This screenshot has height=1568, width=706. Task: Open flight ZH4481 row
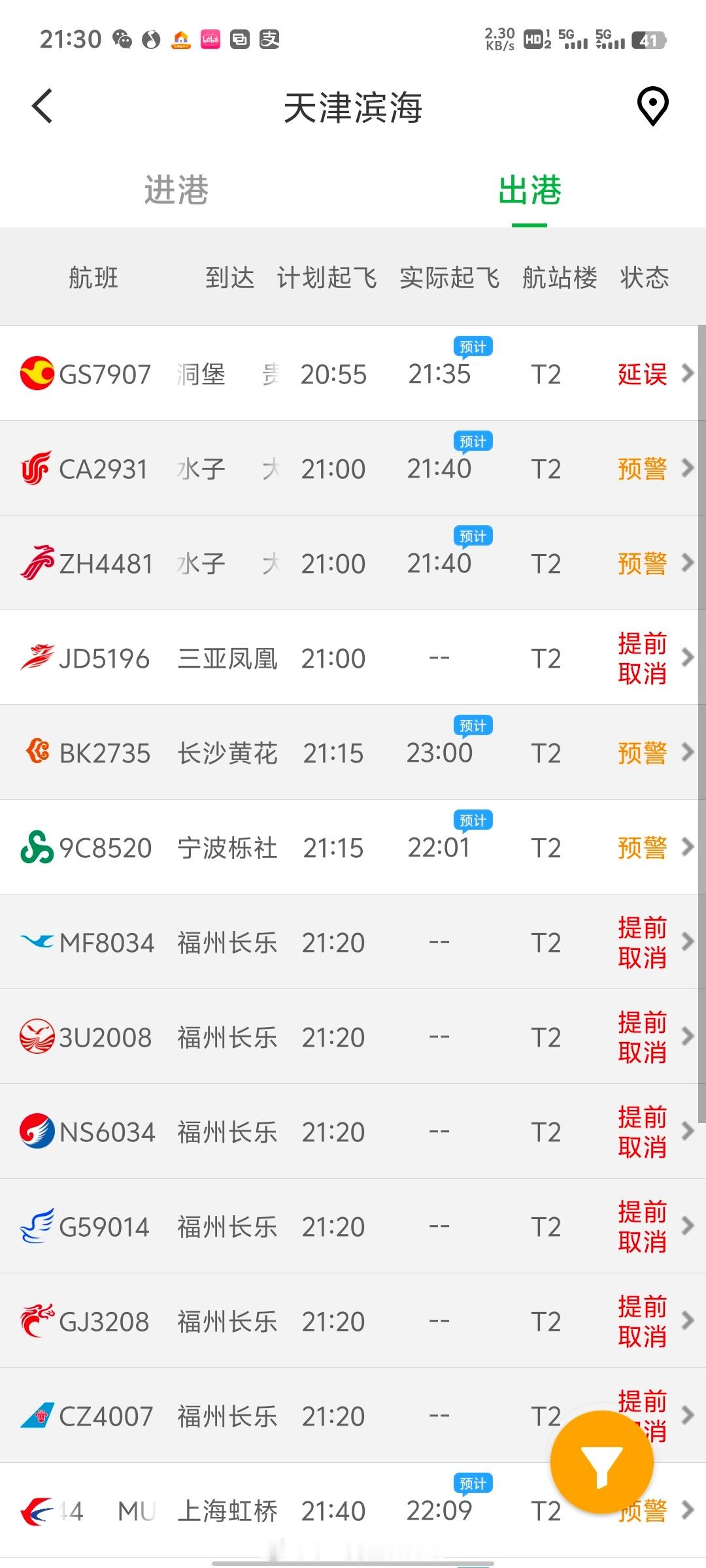353,563
